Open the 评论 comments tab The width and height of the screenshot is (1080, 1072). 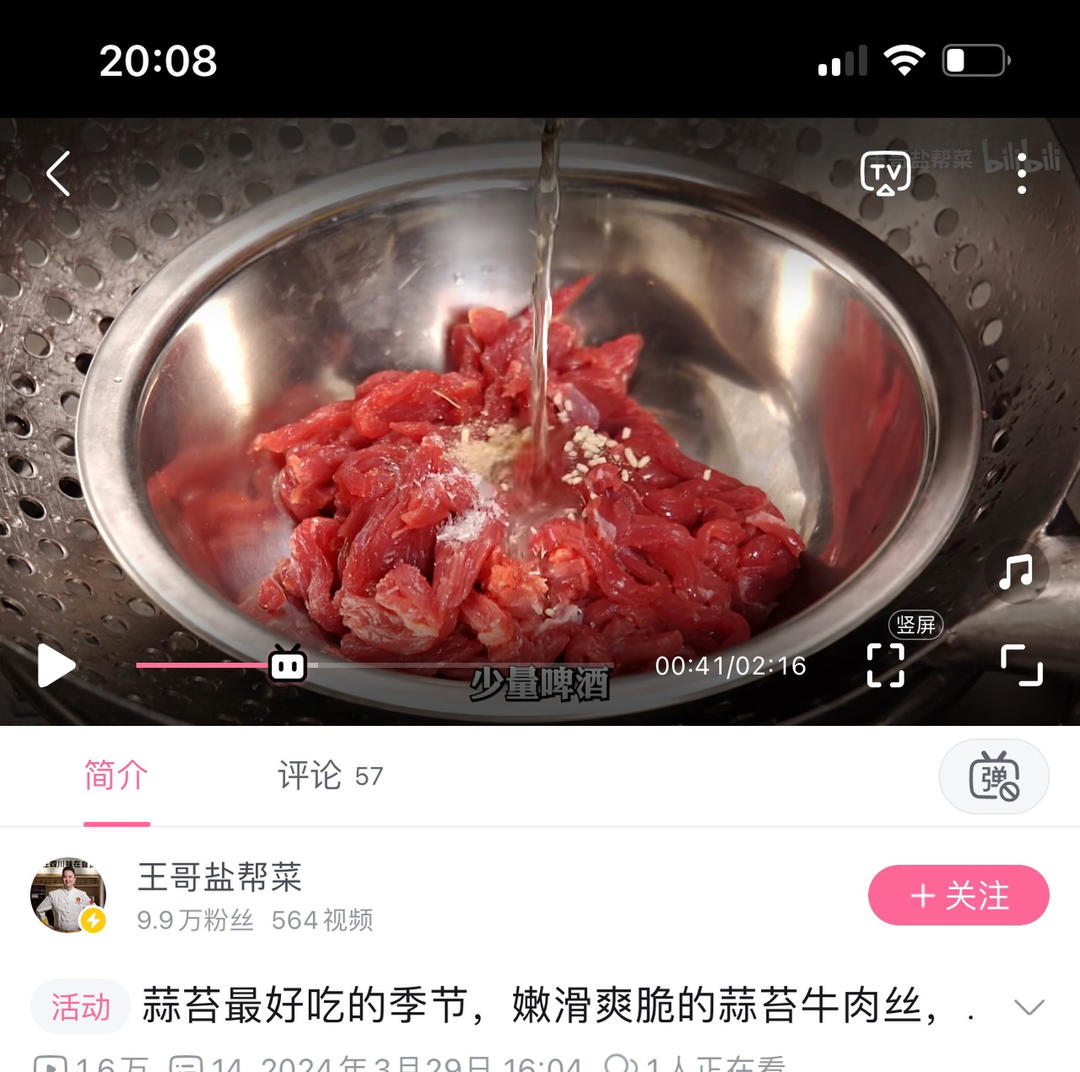click(x=330, y=776)
